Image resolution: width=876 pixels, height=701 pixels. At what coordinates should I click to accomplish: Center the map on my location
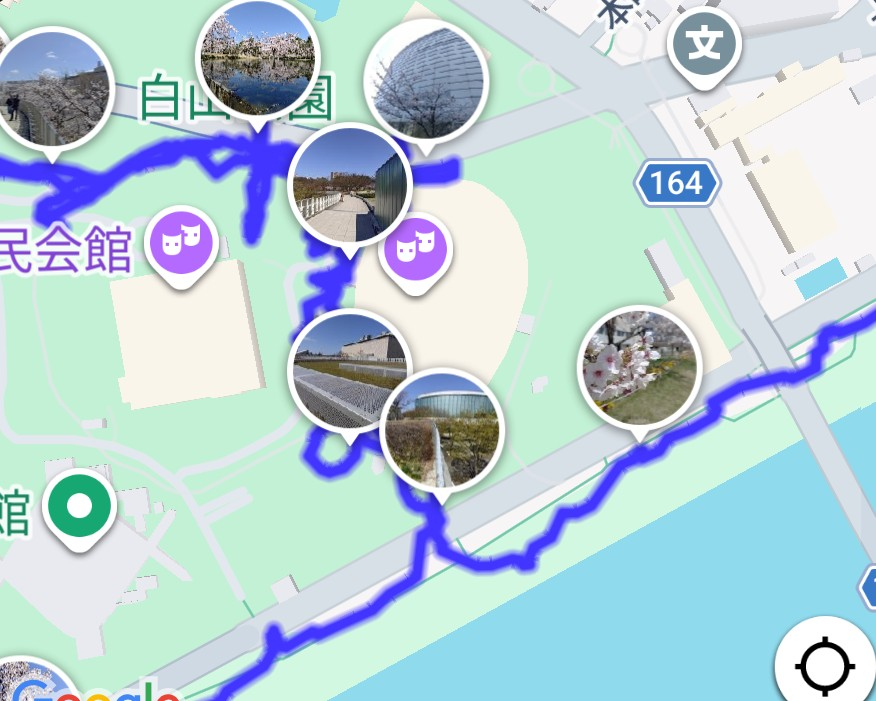[x=826, y=665]
